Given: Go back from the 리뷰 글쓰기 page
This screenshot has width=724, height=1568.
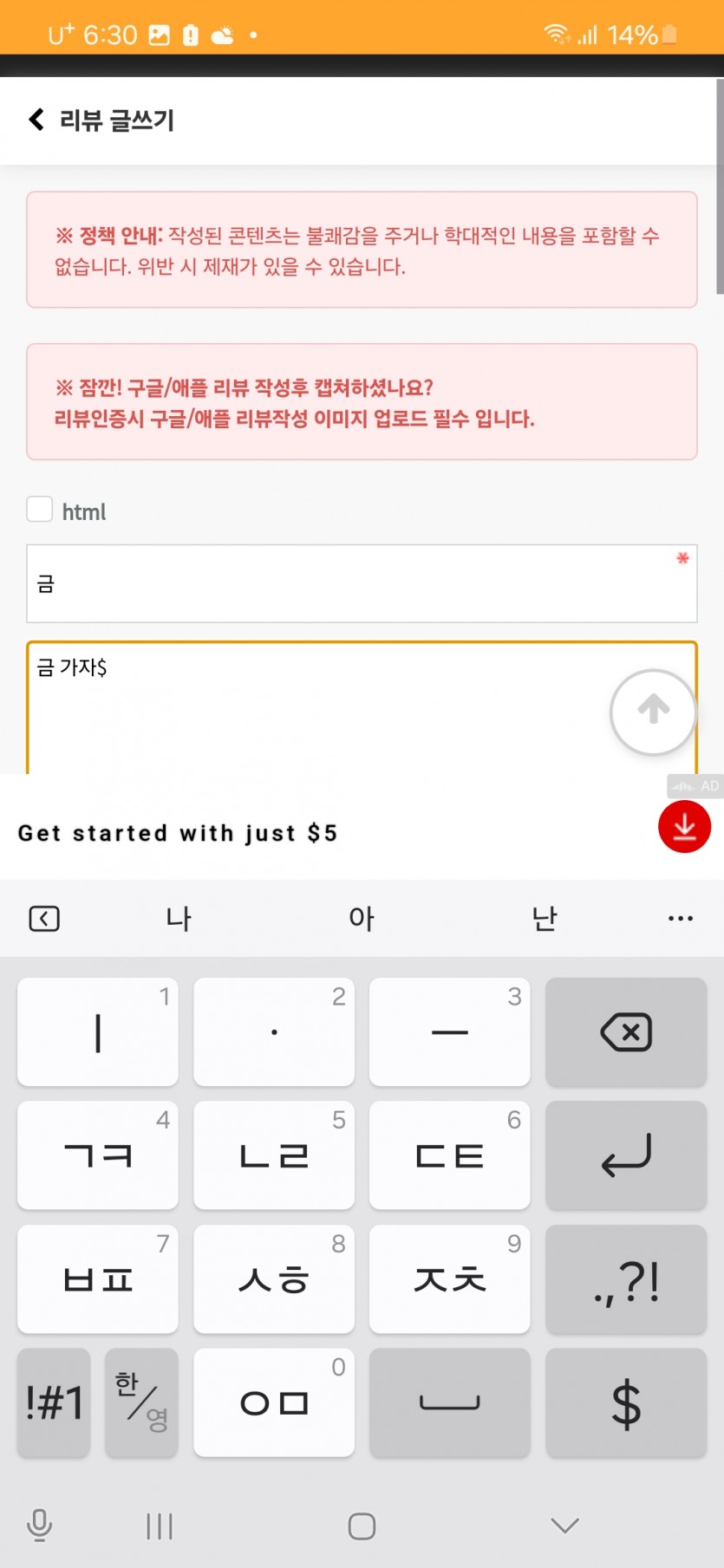Looking at the screenshot, I should coord(36,120).
